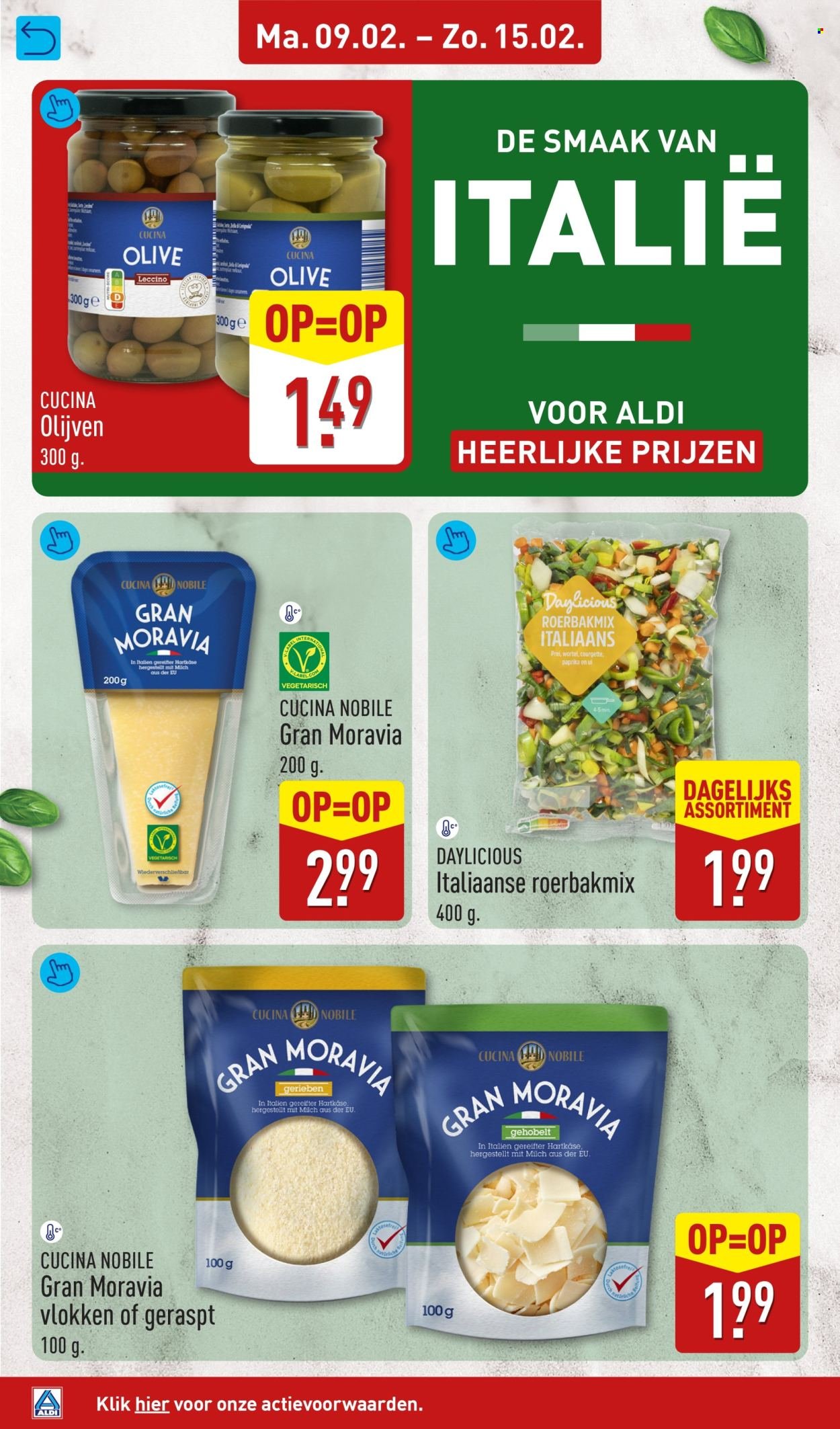
Task: Click the thermometer icon beside Gran Moravia 200g
Action: tap(289, 613)
